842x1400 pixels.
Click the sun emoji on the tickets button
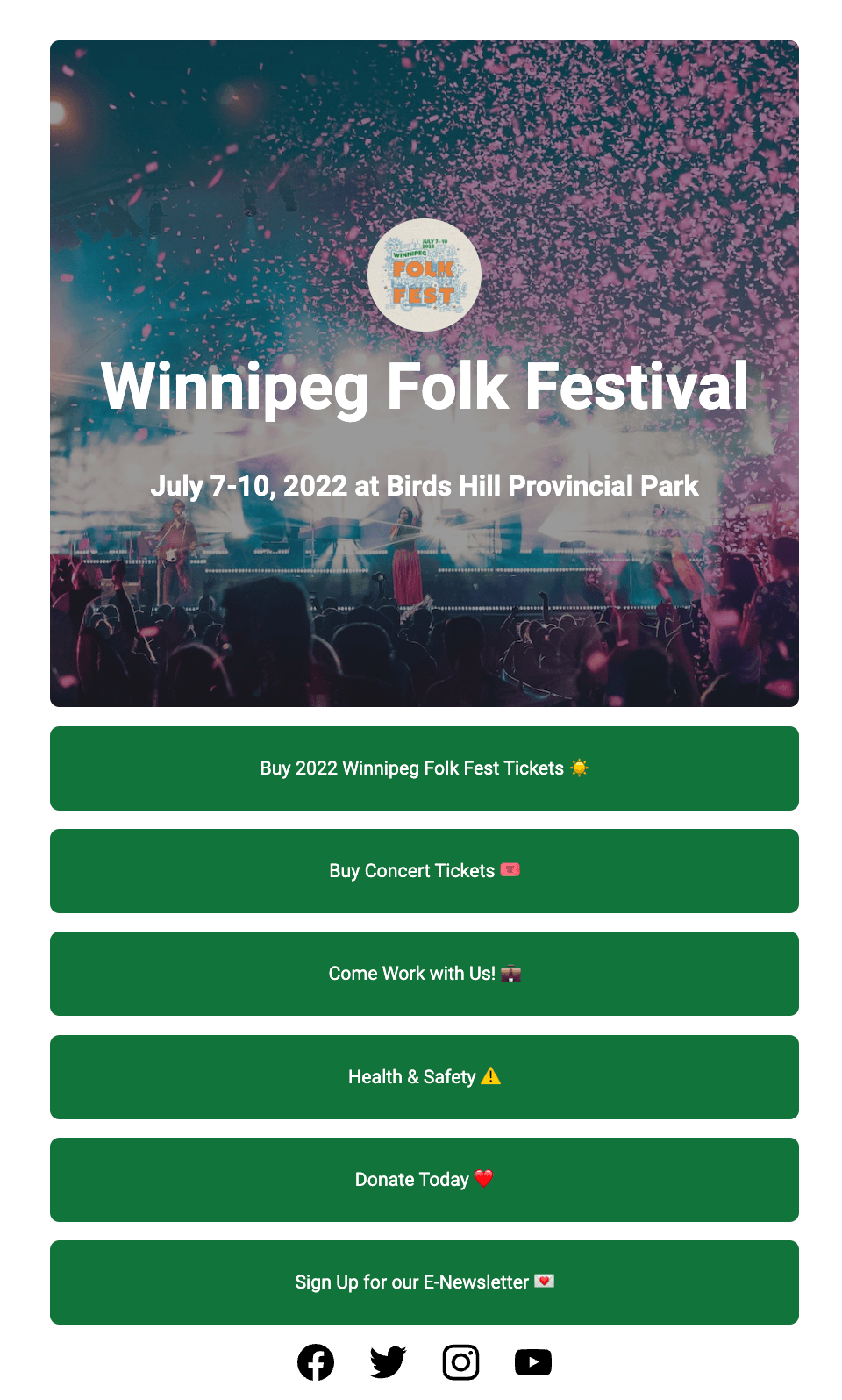581,768
